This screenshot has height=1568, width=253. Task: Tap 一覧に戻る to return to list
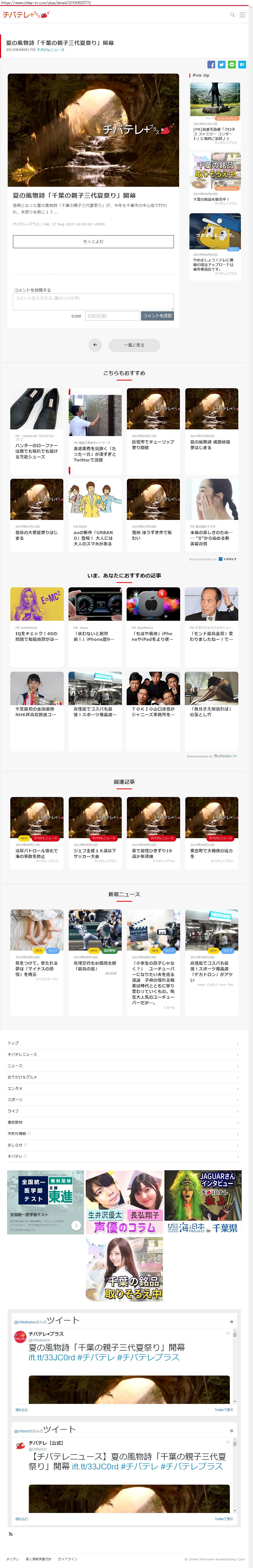[134, 345]
